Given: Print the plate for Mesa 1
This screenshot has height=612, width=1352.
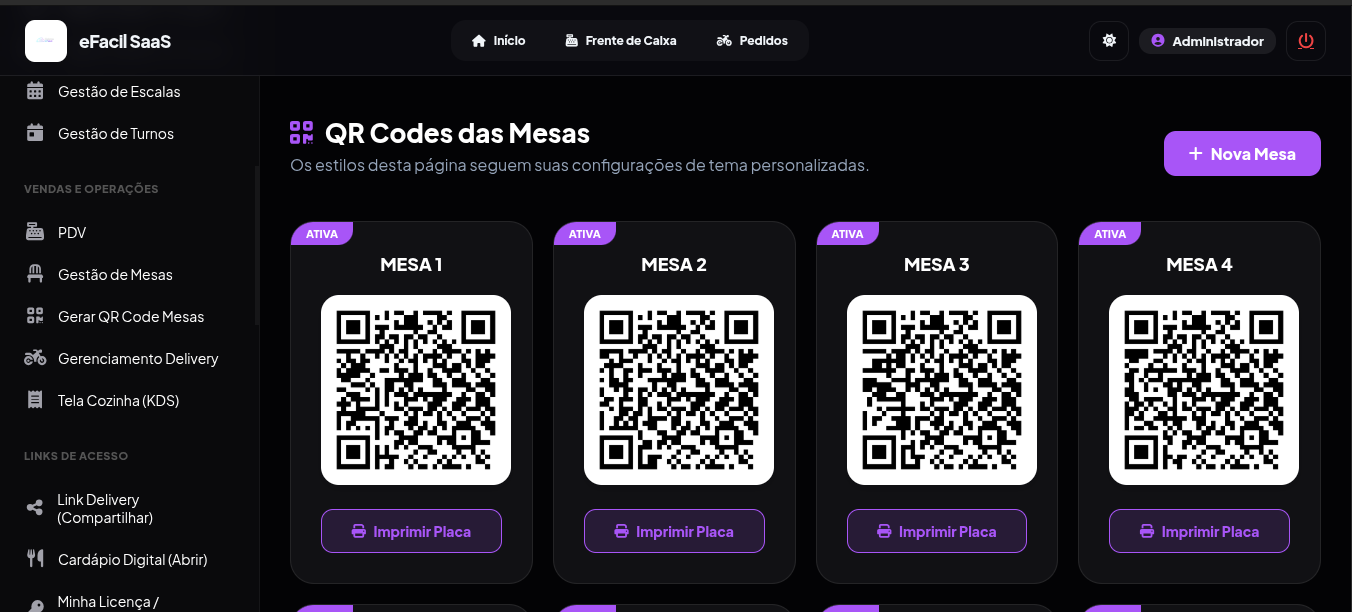Looking at the screenshot, I should point(411,531).
